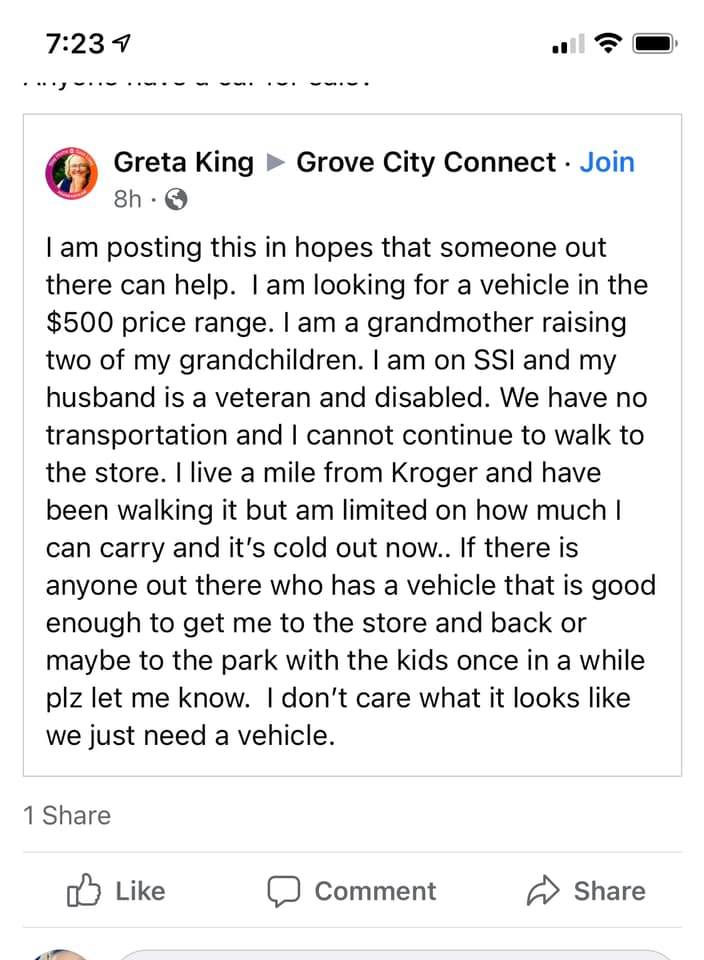Open the Grove City Connect group
This screenshot has height=960, width=704.
tap(426, 162)
